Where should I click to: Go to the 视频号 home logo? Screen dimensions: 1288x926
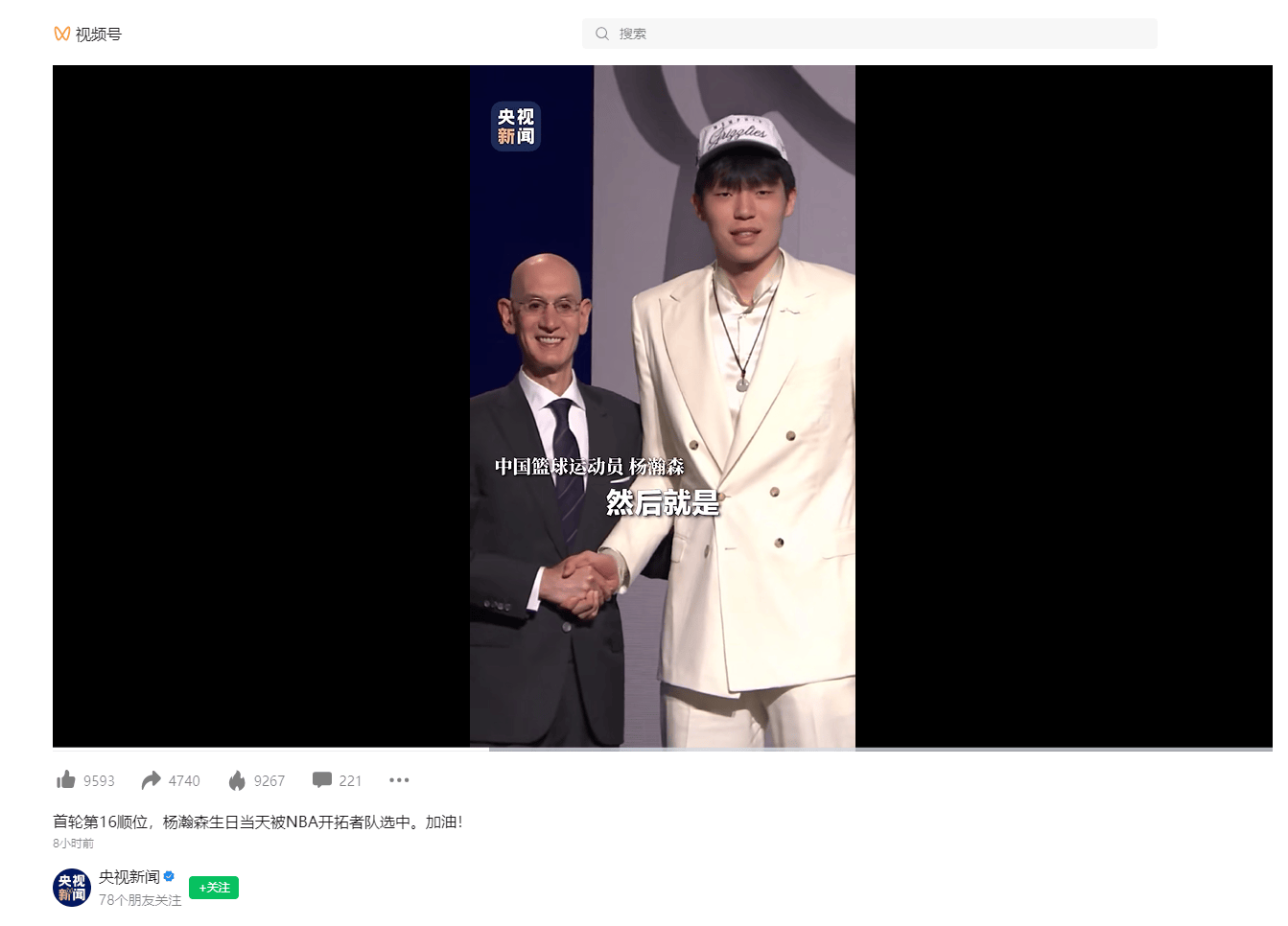coord(87,35)
